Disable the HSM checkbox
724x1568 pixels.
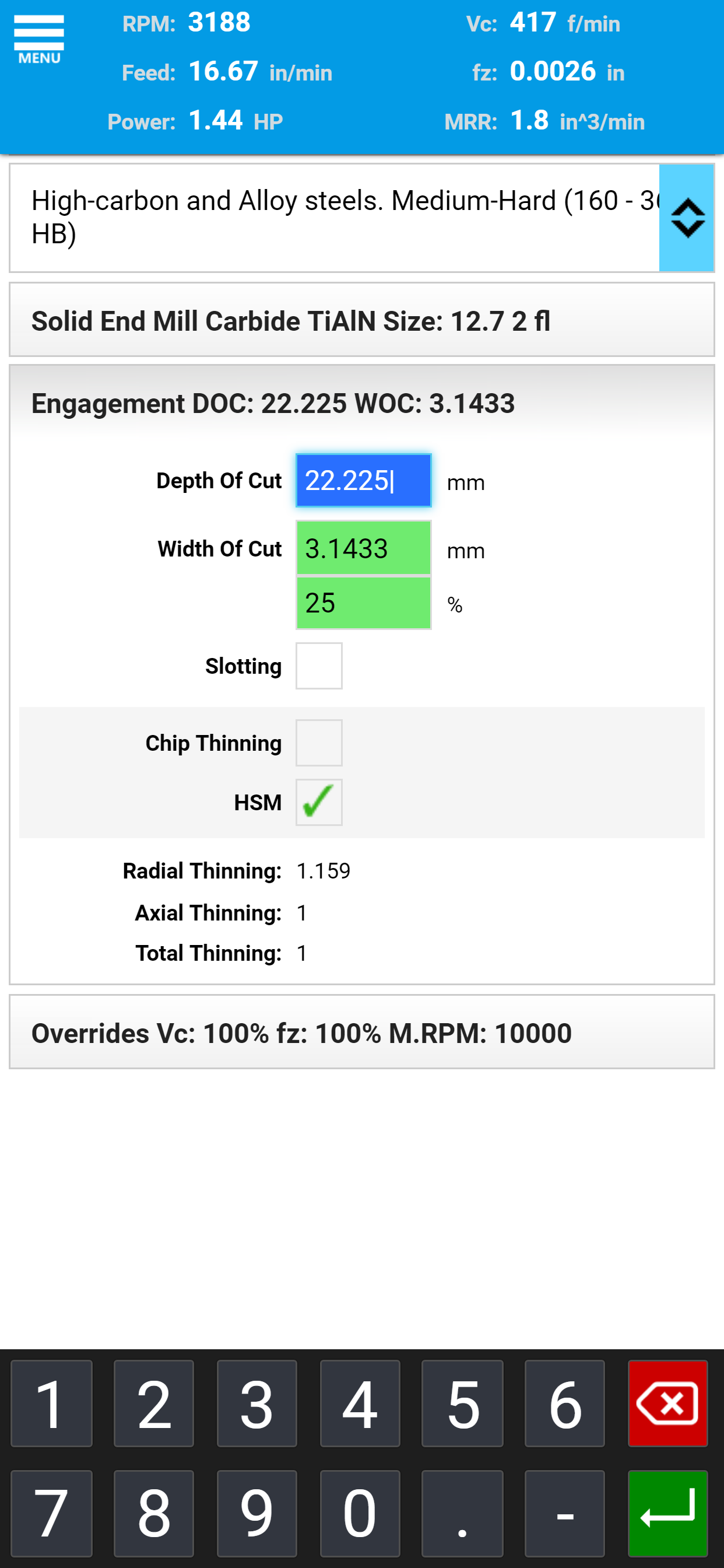[x=319, y=802]
